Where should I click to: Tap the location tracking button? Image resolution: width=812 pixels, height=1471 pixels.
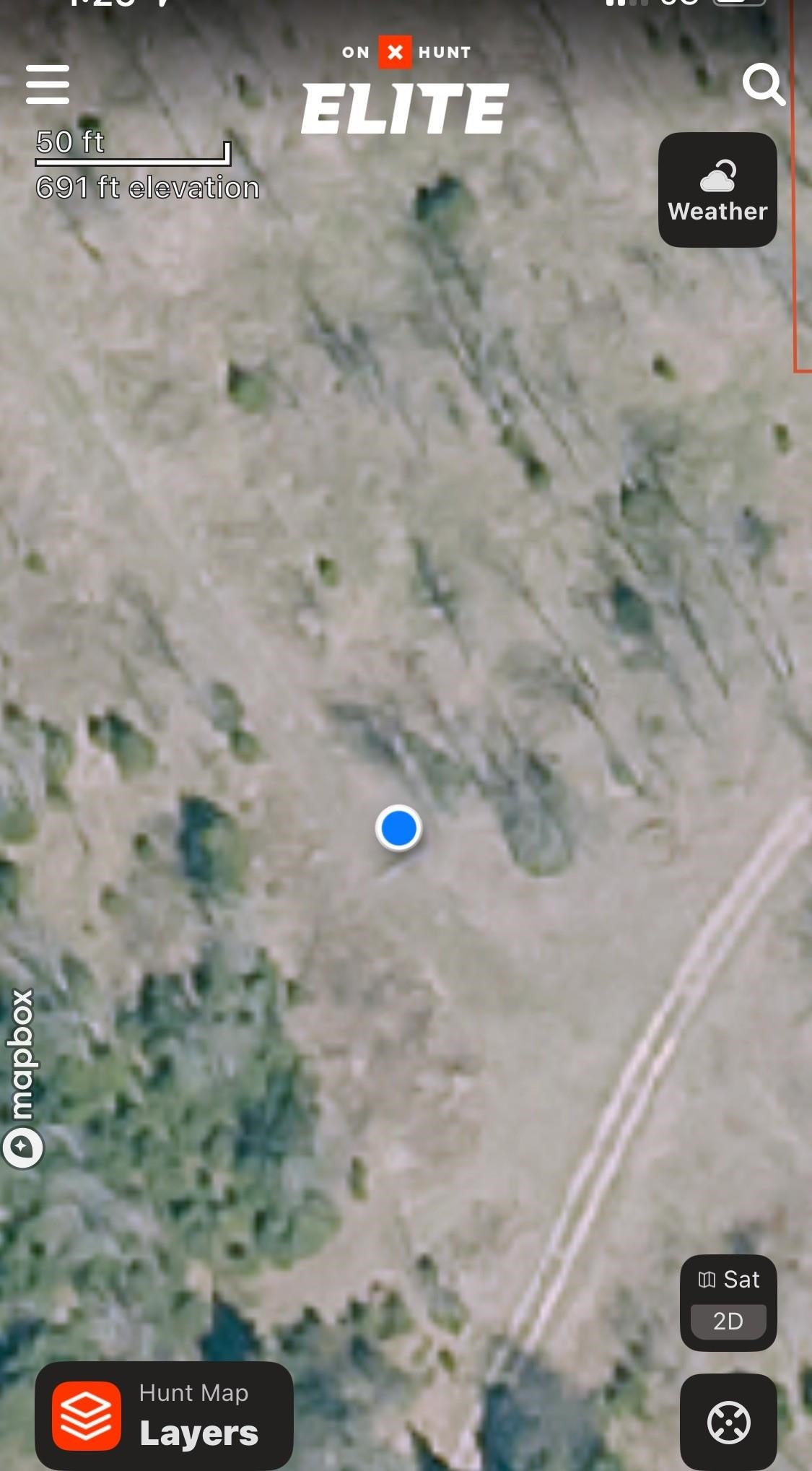point(728,1422)
